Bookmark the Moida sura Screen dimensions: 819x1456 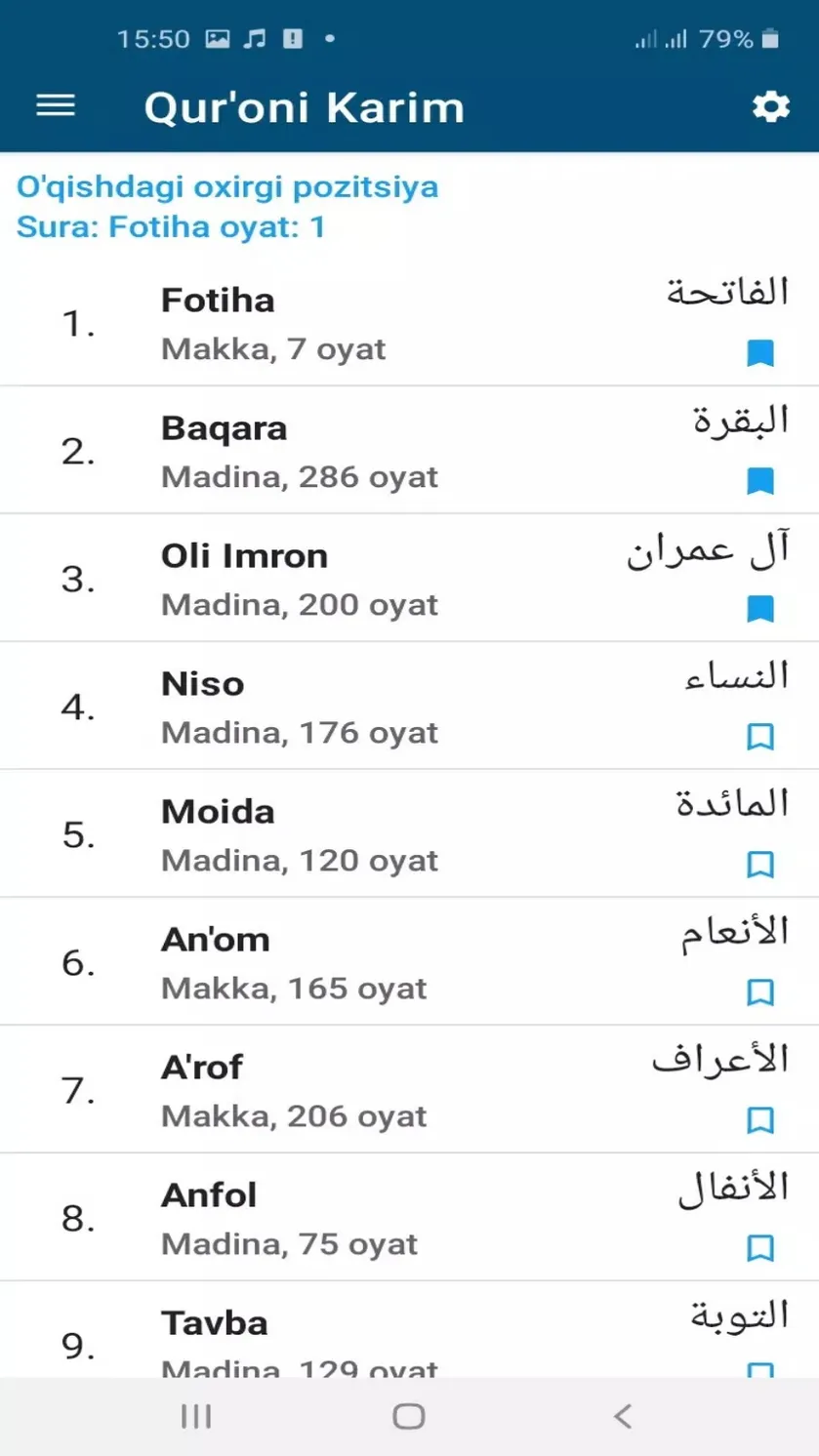(760, 864)
